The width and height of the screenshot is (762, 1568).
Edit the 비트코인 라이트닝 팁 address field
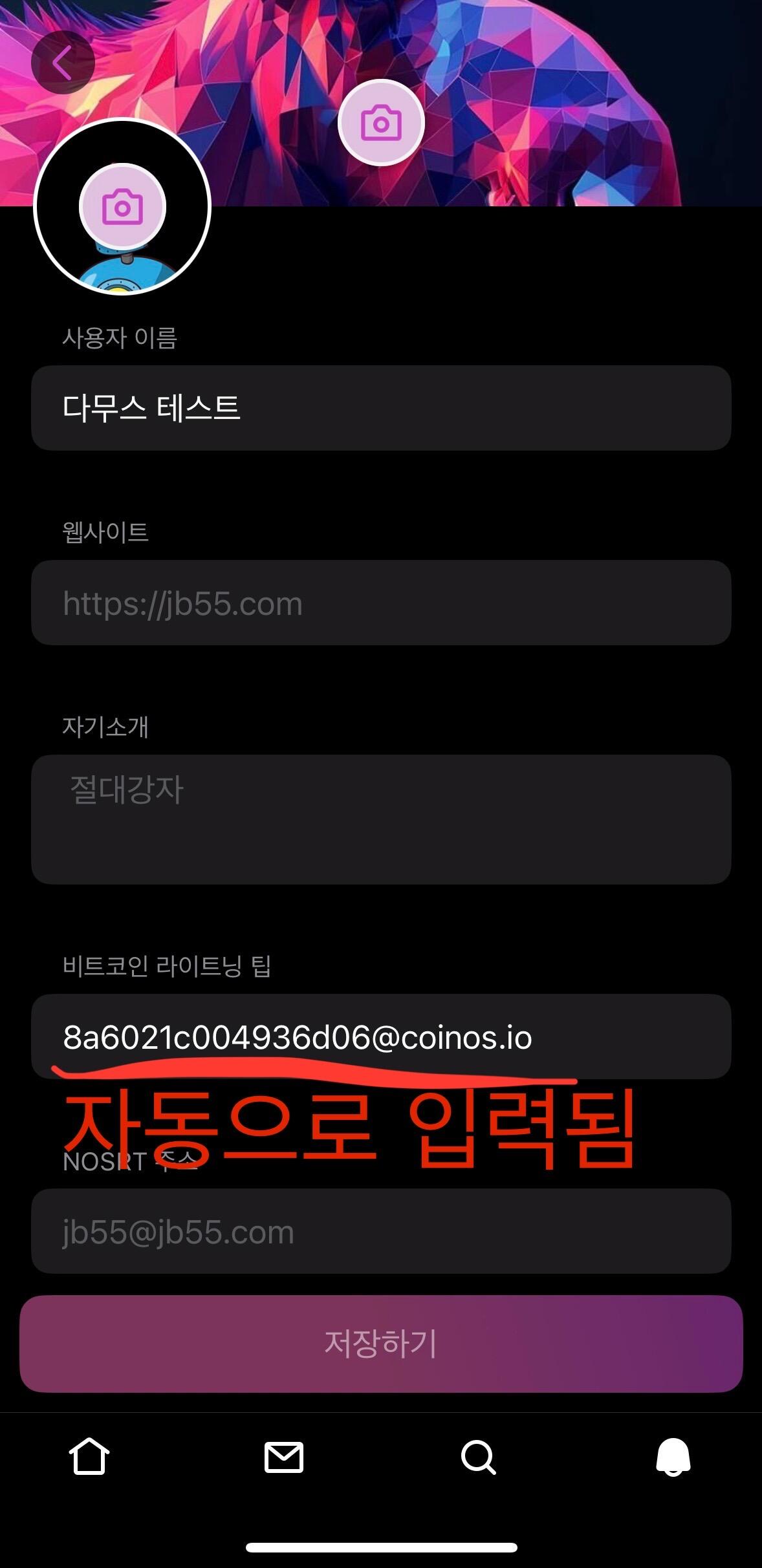tap(381, 1036)
